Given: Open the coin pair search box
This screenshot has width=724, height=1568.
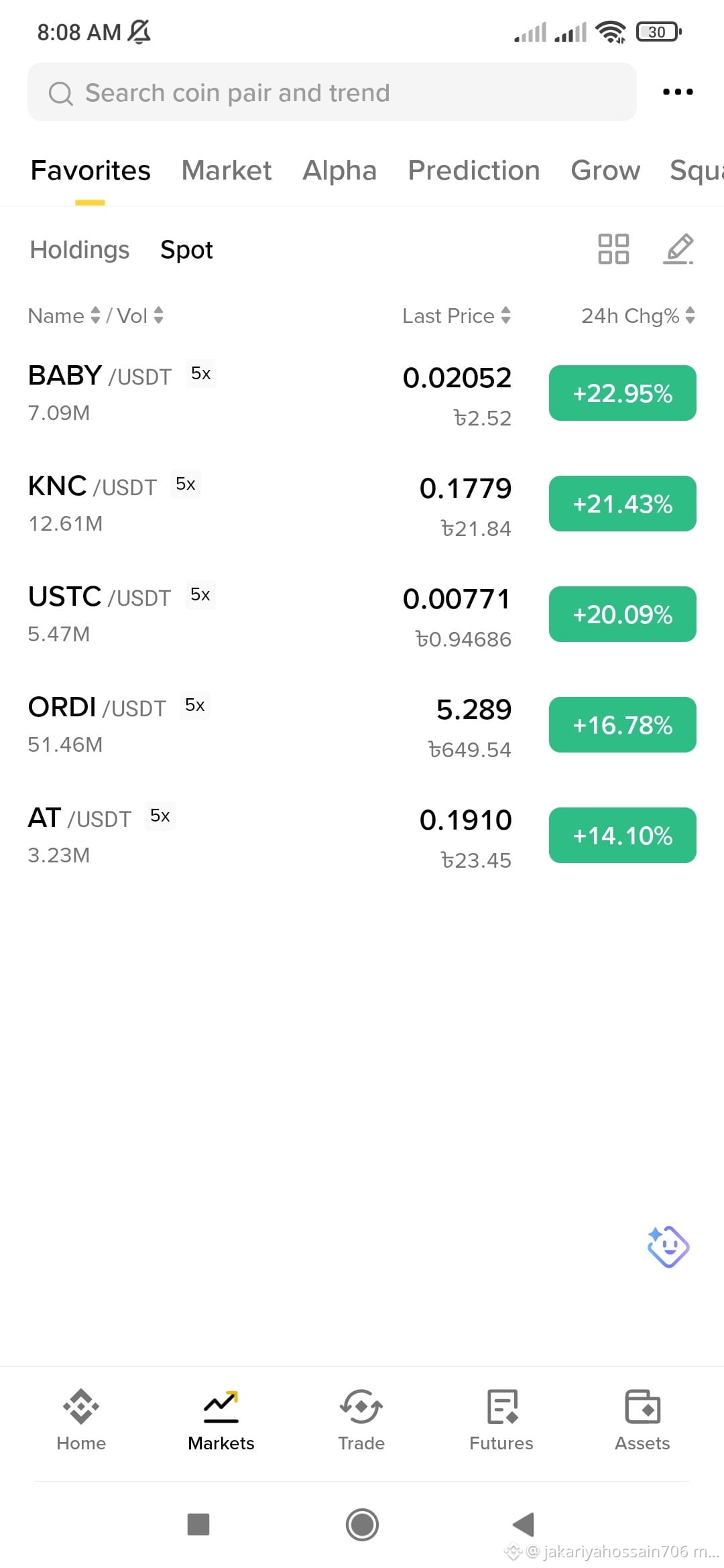Looking at the screenshot, I should click(332, 92).
